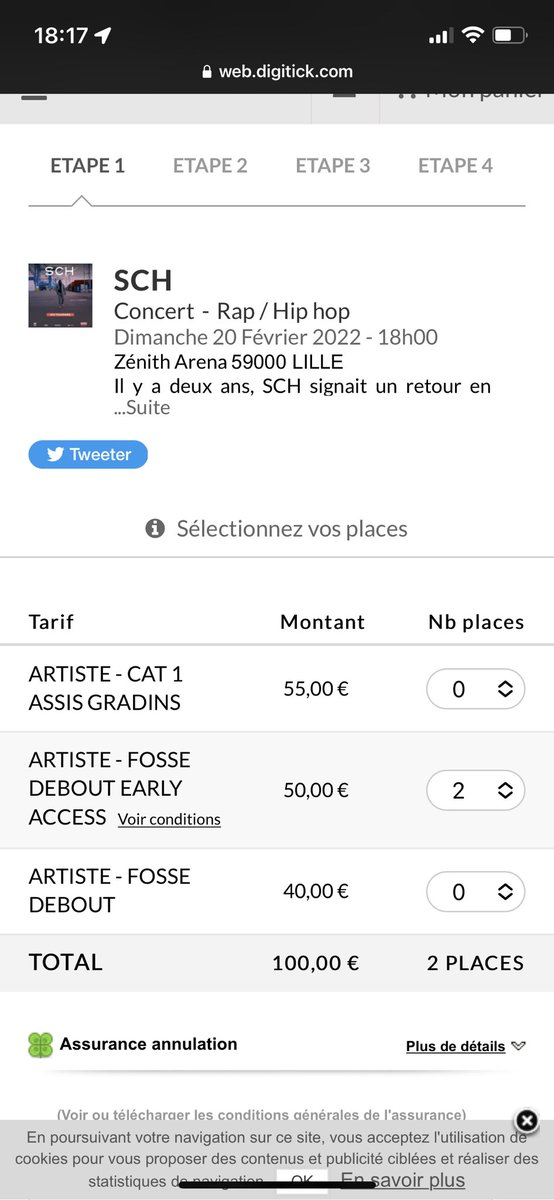Viewport: 554px width, 1200px height.
Task: Accept cookies with the OK button
Action: pos(302,1181)
